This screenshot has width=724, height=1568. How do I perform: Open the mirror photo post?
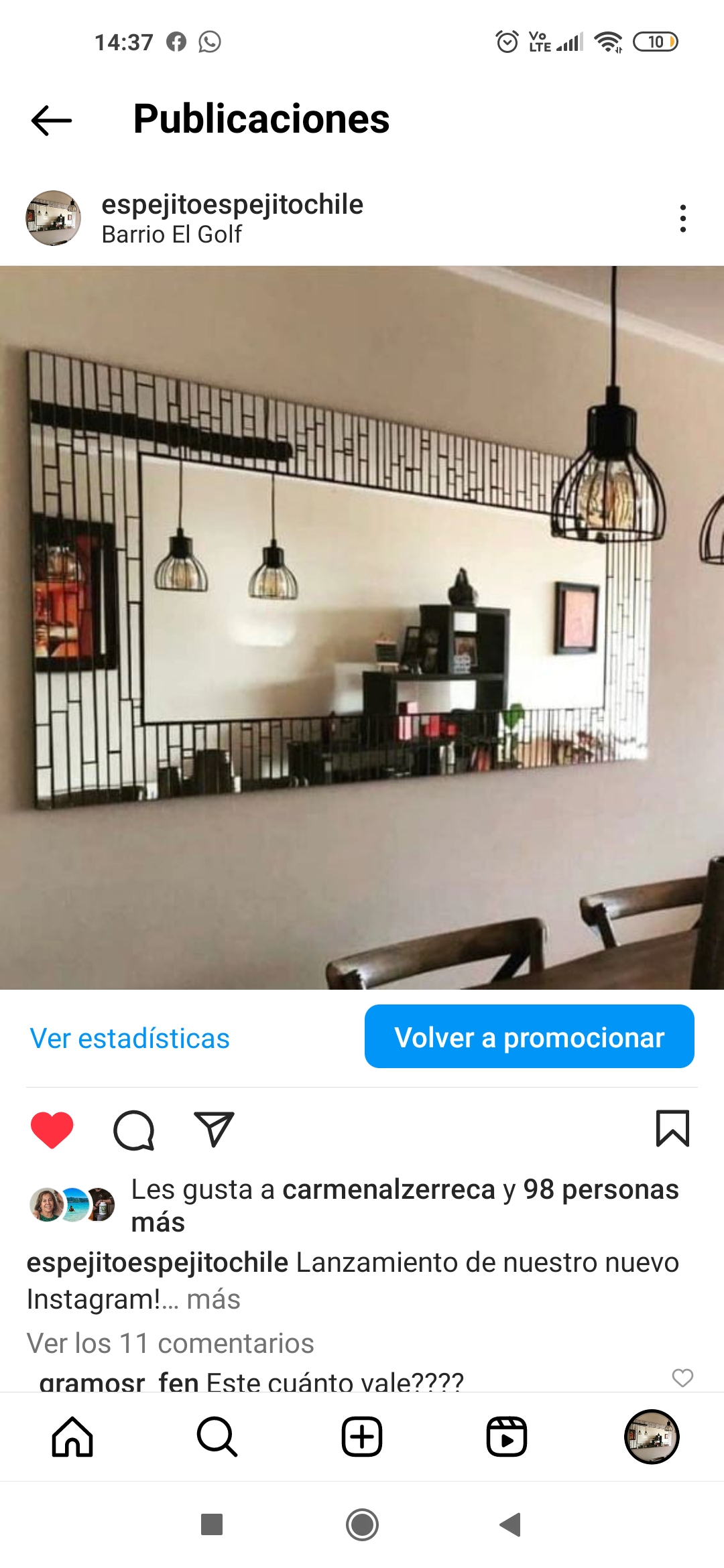[x=362, y=627]
